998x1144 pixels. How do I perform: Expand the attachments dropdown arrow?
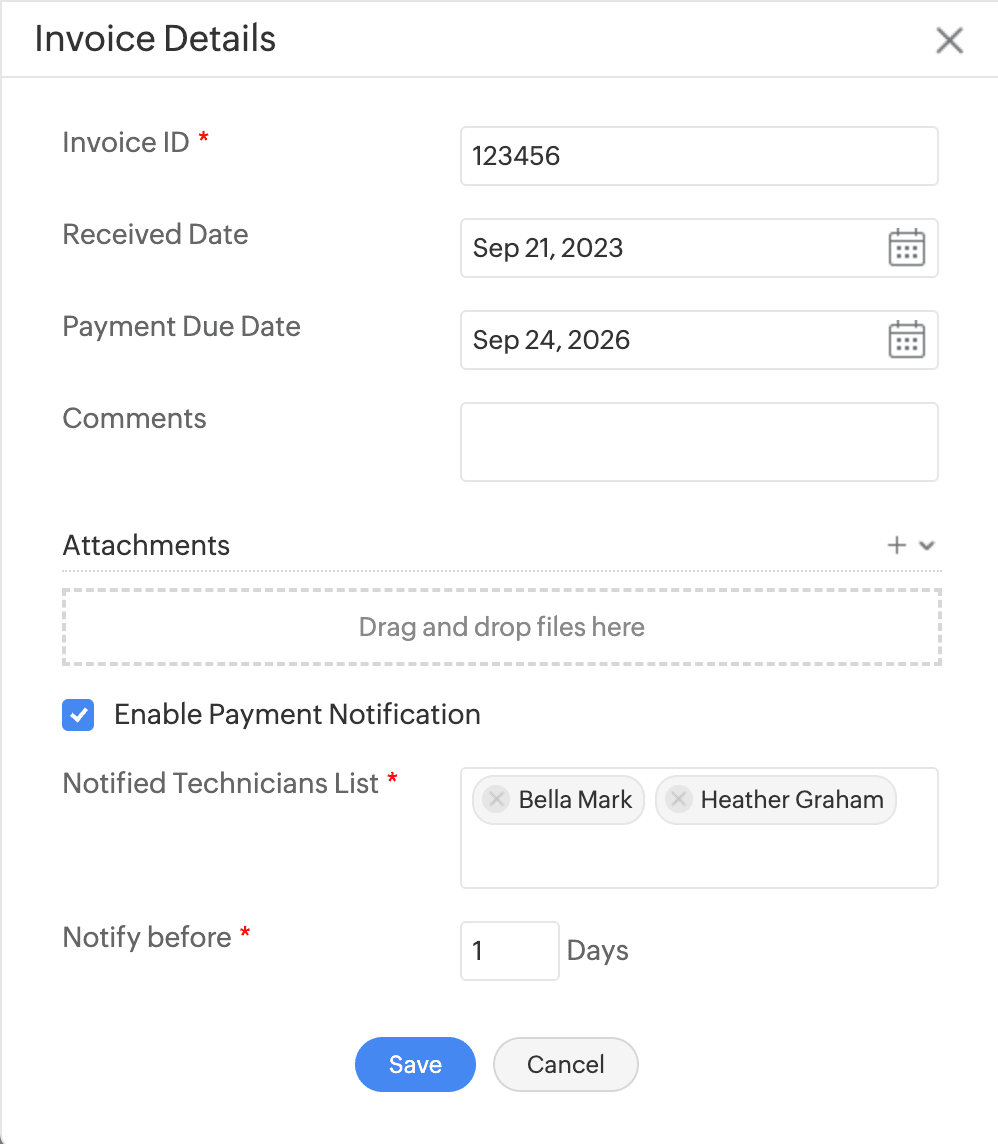927,545
